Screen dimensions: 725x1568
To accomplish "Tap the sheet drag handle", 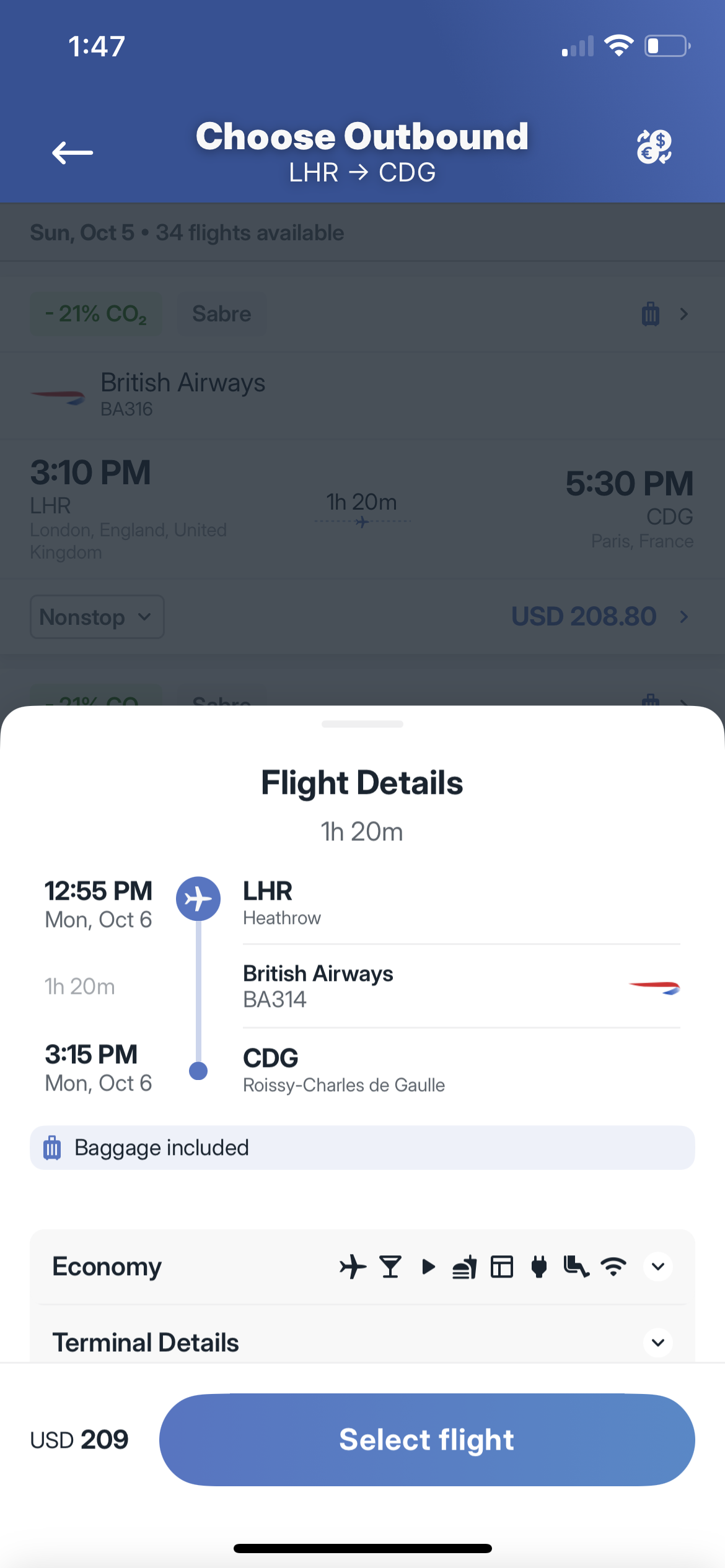I will (x=362, y=723).
